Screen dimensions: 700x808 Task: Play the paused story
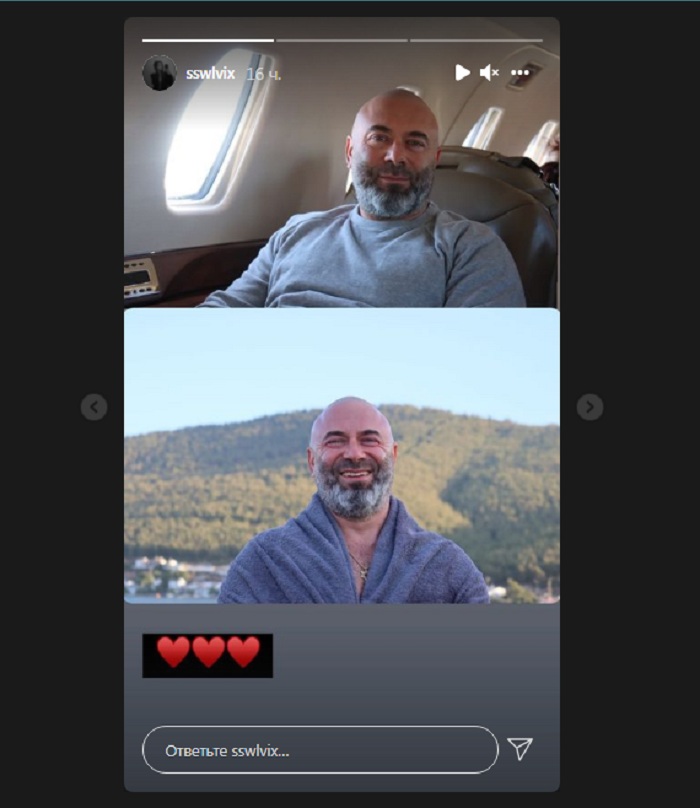pos(462,73)
